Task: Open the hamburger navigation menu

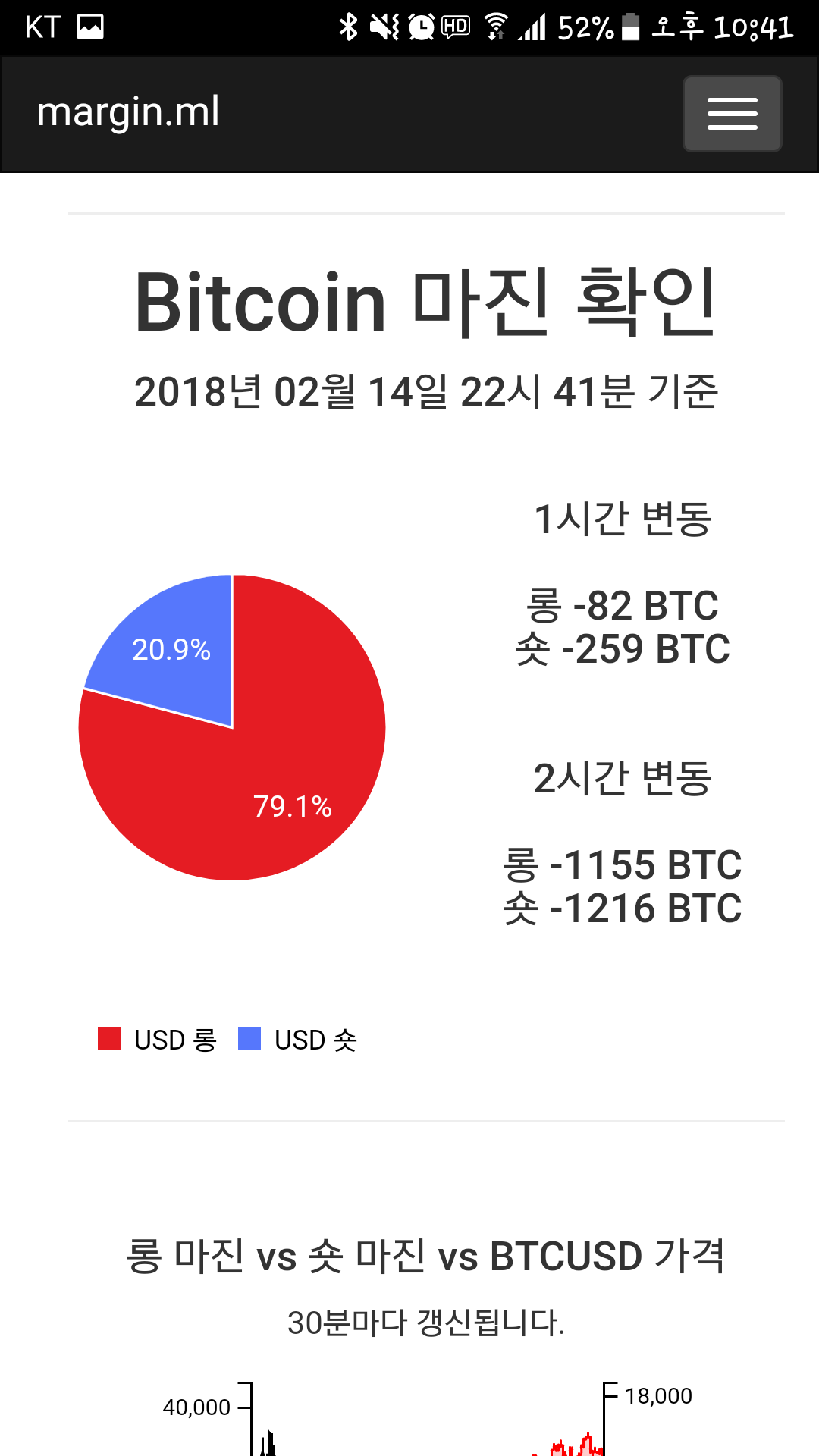Action: pyautogui.click(x=731, y=112)
